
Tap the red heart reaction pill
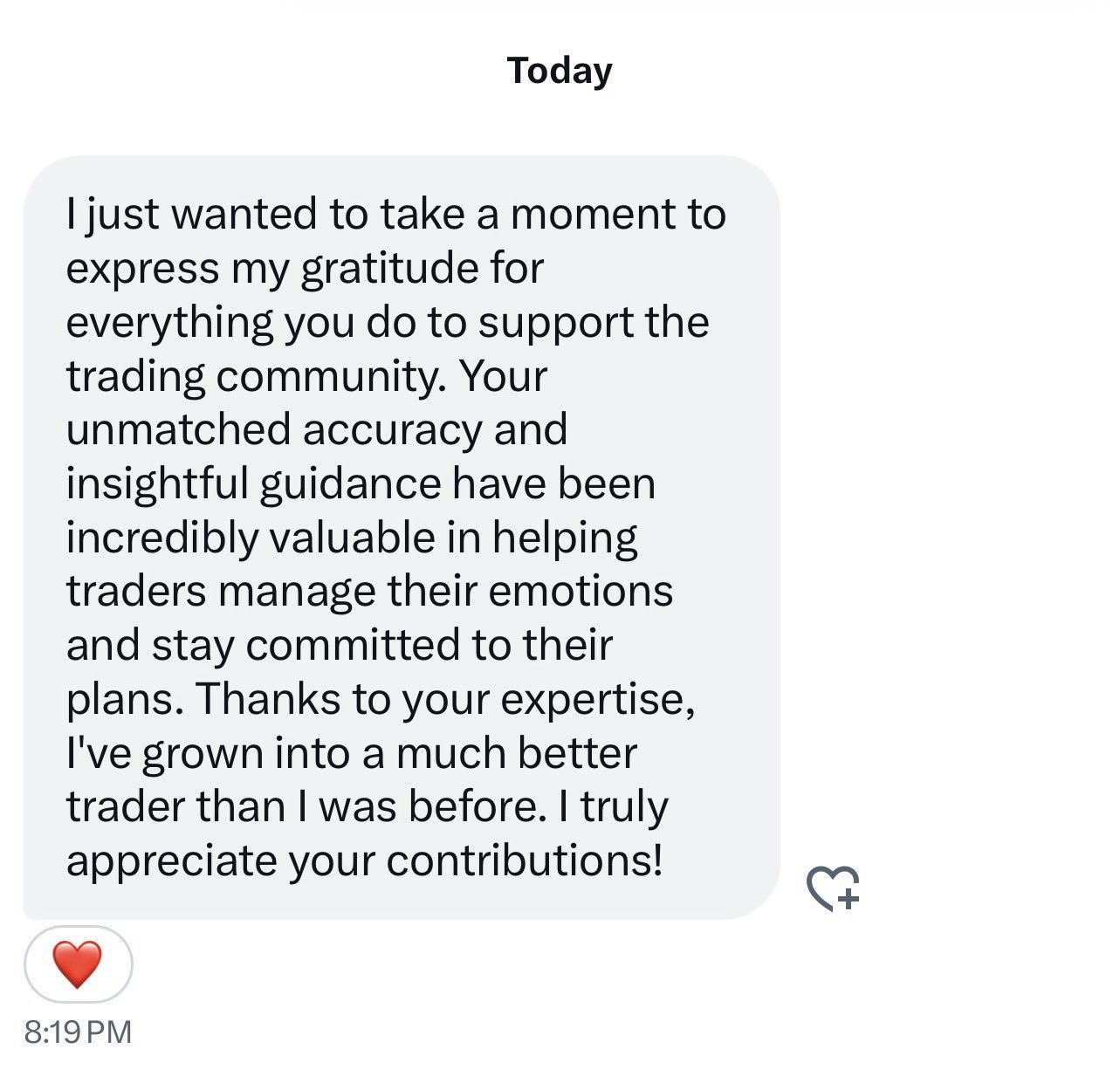[78, 964]
